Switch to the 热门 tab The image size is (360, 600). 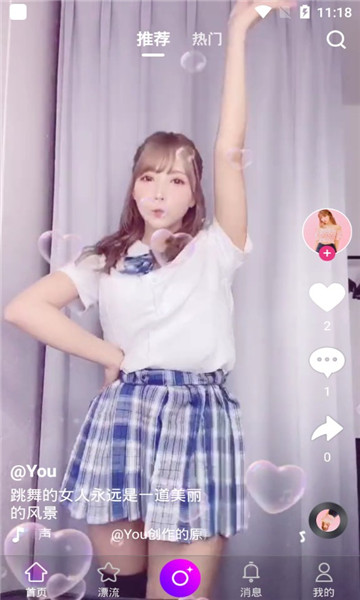tap(207, 39)
